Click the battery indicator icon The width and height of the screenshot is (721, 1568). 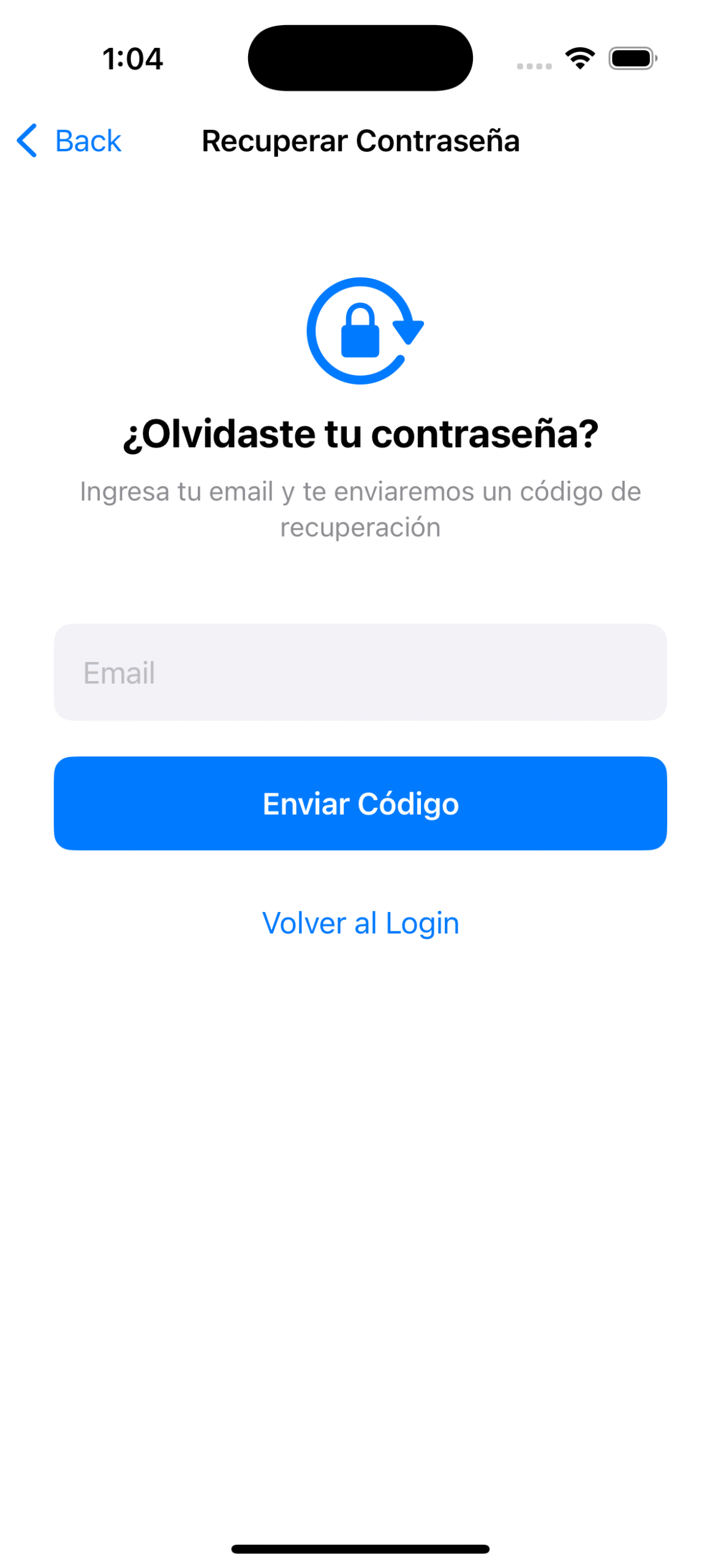click(x=632, y=57)
